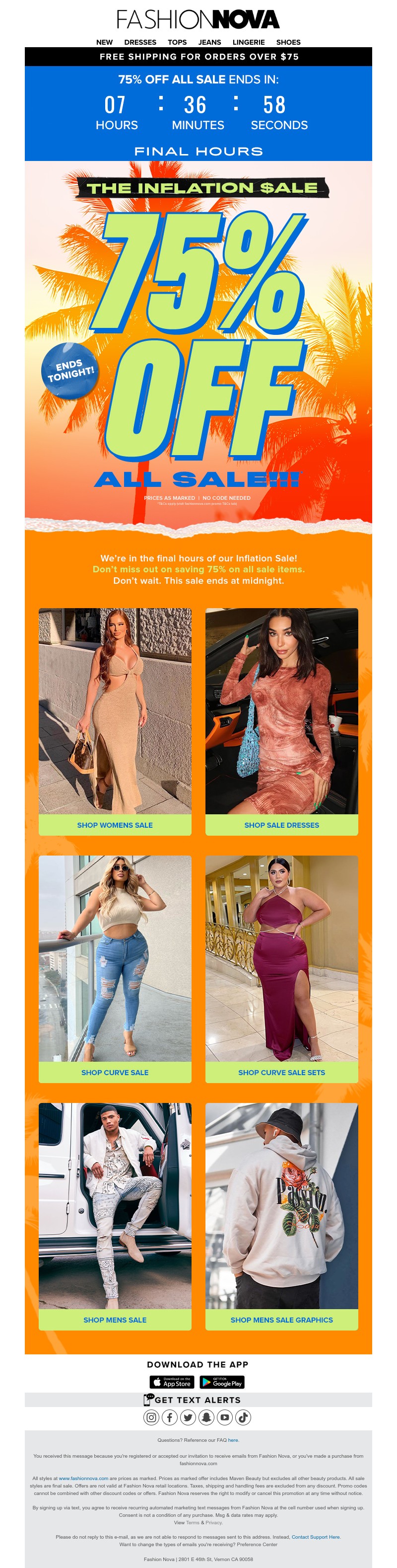The width and height of the screenshot is (397, 1568).
Task: Open the YouTube channel icon
Action: coord(225,1417)
